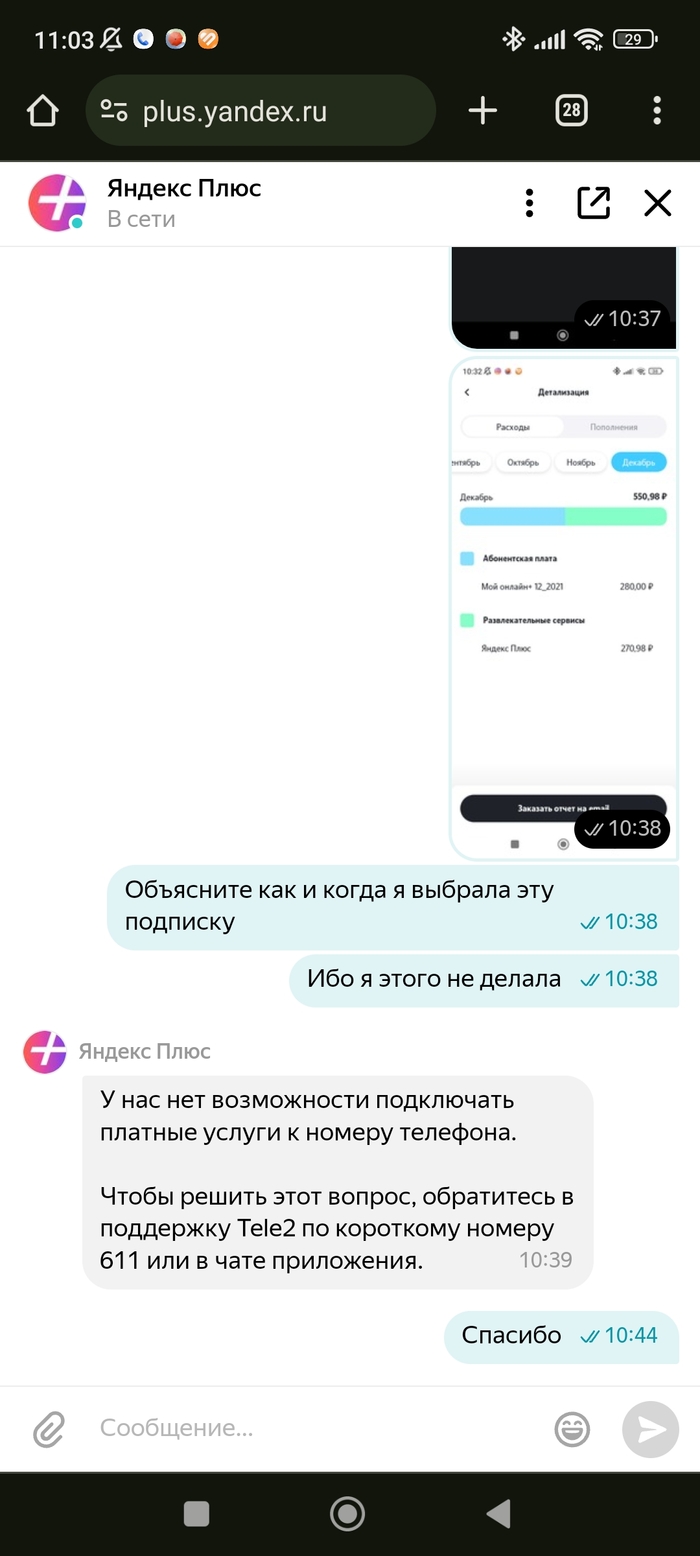Attach a file with the paperclip
The image size is (700, 1556).
(x=48, y=1429)
